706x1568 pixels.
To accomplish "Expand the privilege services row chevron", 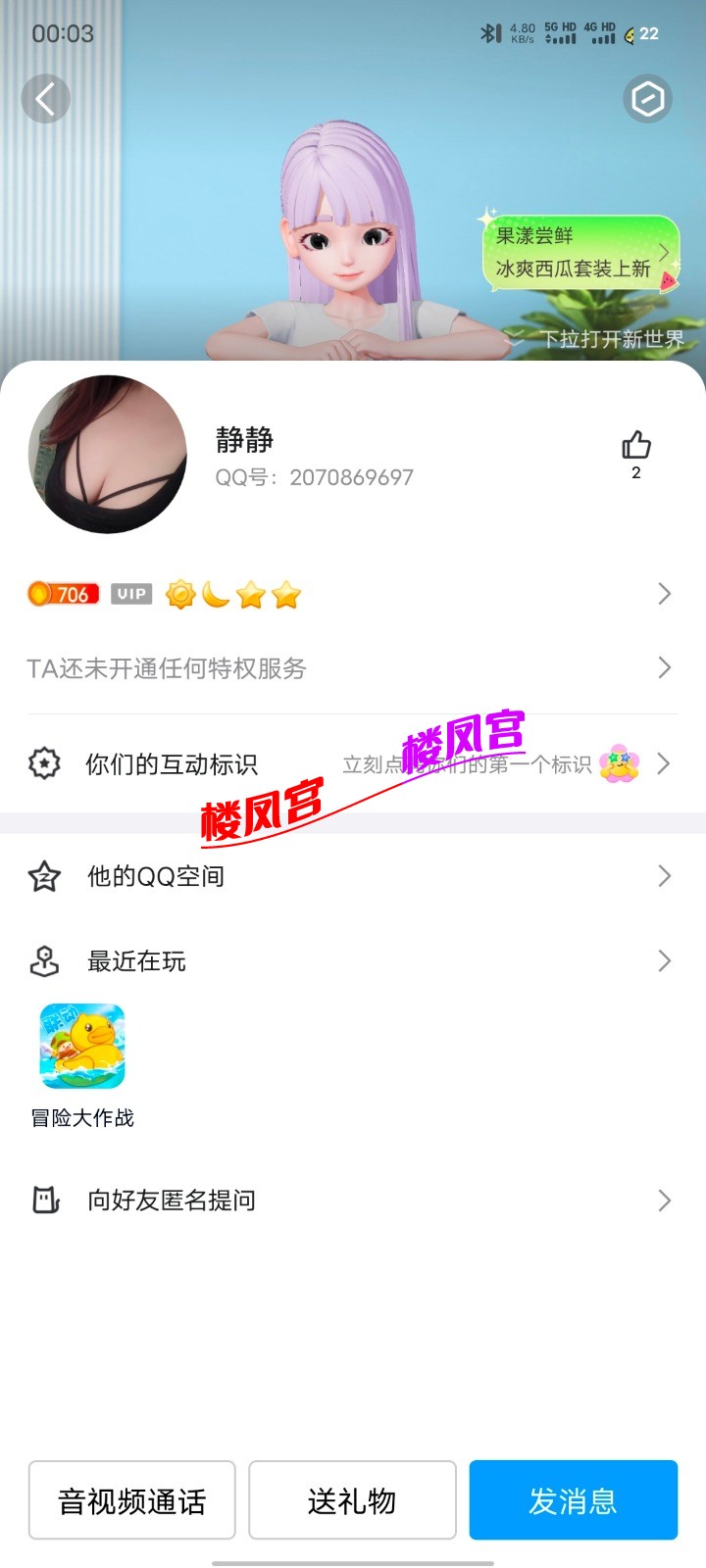I will click(x=665, y=667).
